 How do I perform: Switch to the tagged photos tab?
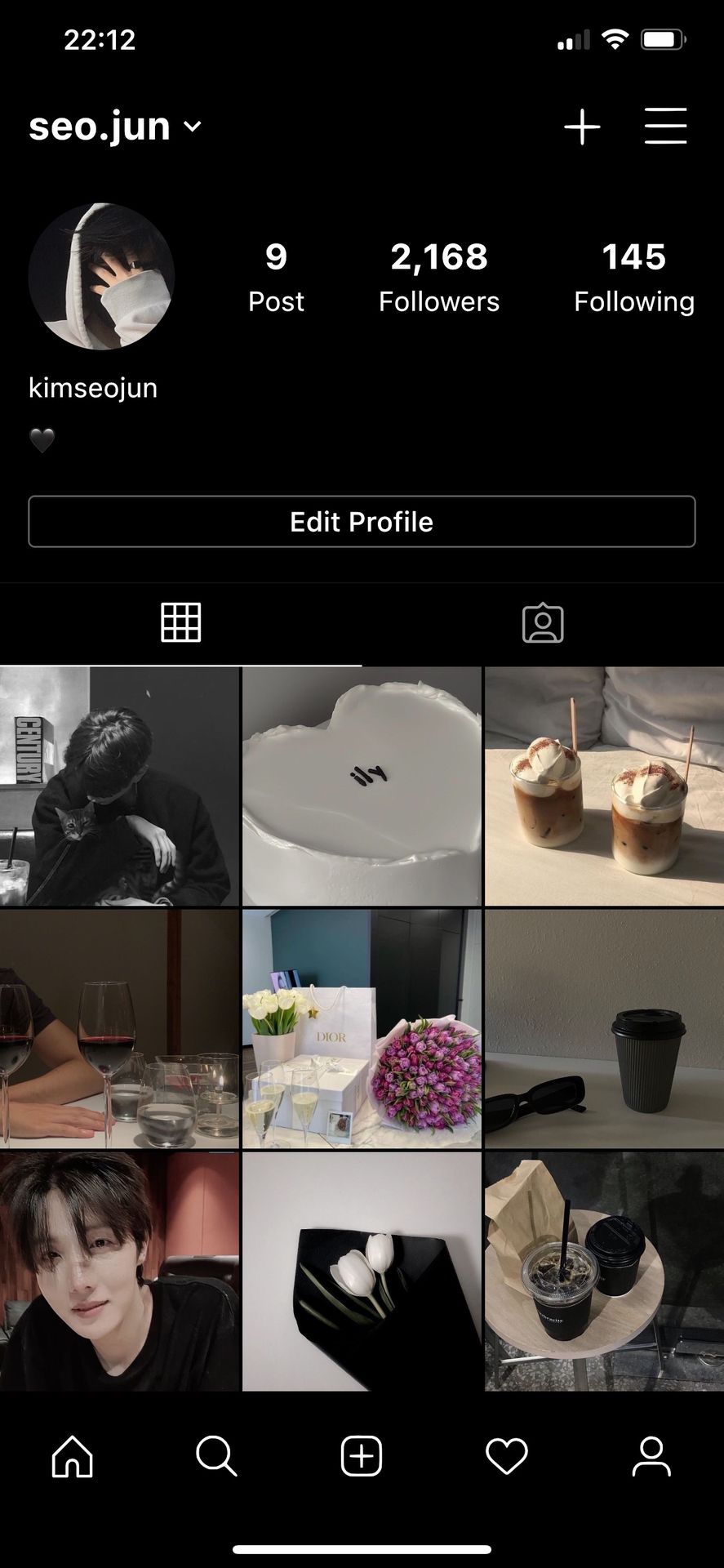click(x=543, y=623)
